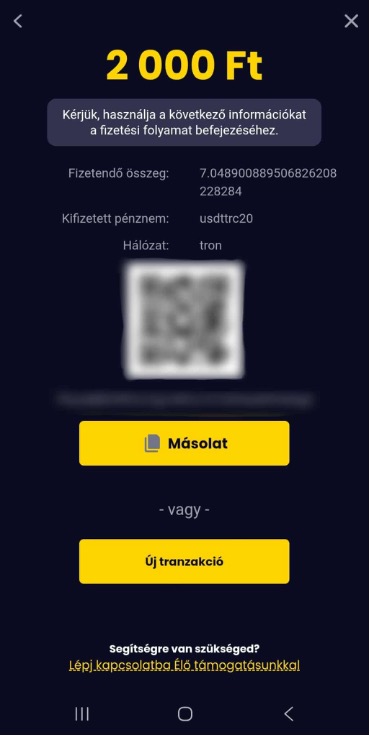This screenshot has height=736, width=370.
Task: Open recent apps from navigation bar
Action: pyautogui.click(x=82, y=714)
